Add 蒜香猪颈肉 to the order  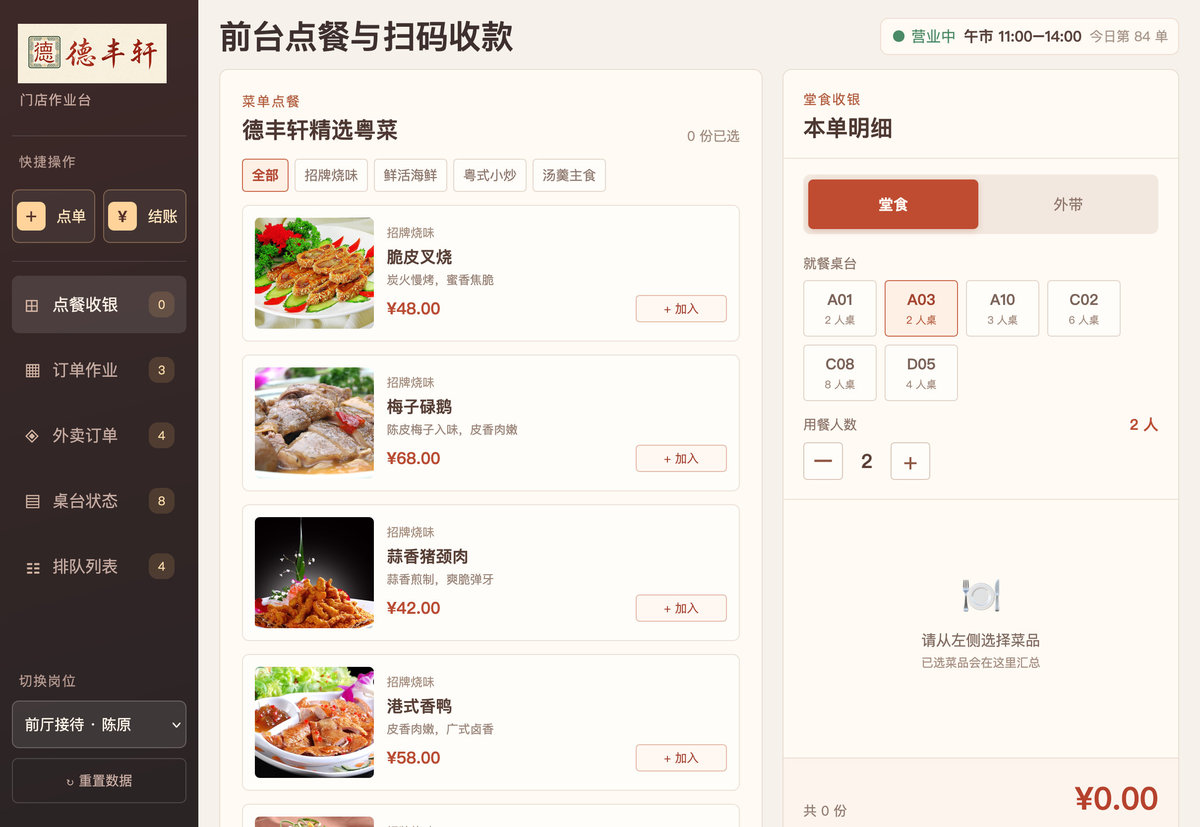coord(681,608)
